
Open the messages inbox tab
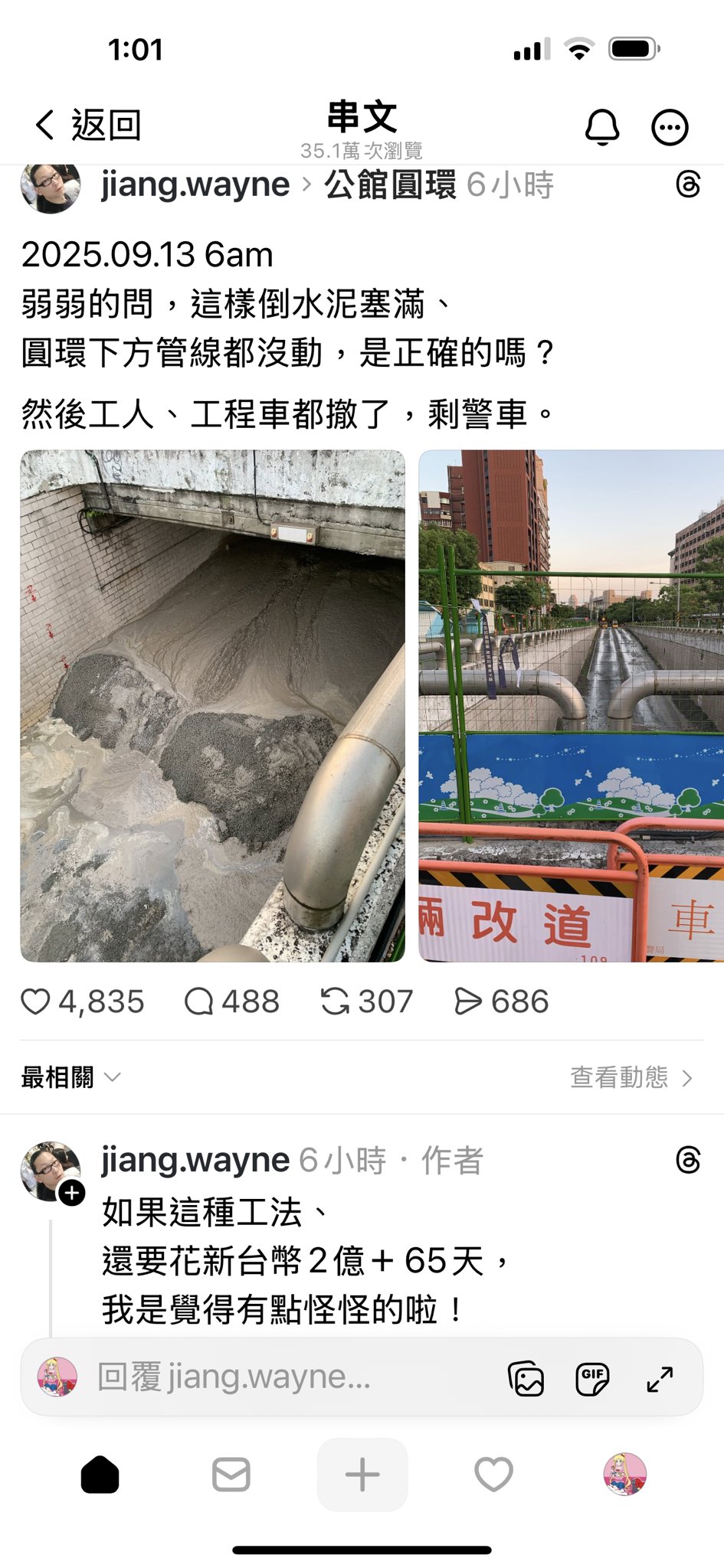coord(231,1475)
